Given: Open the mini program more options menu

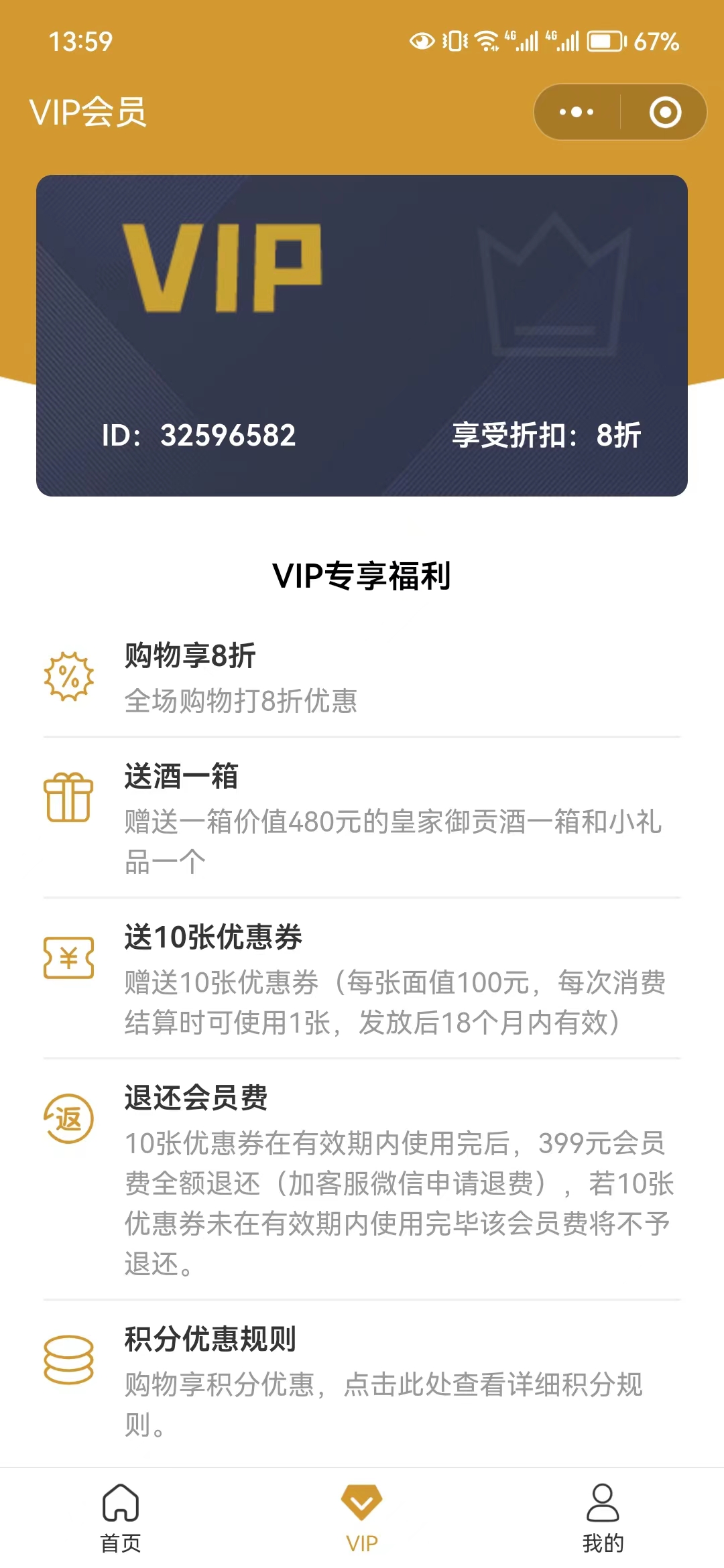Looking at the screenshot, I should (577, 112).
